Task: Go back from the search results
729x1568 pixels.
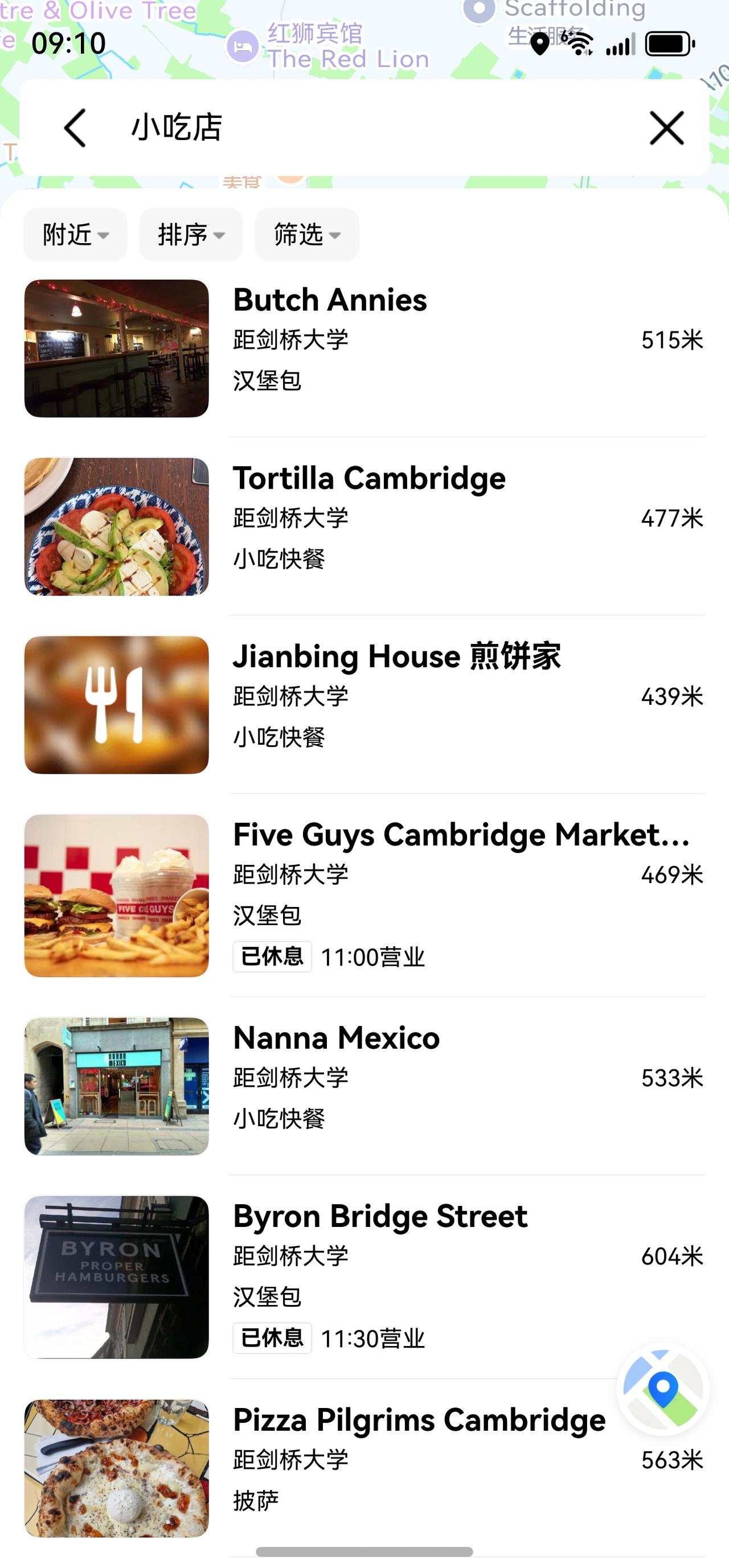Action: [76, 128]
